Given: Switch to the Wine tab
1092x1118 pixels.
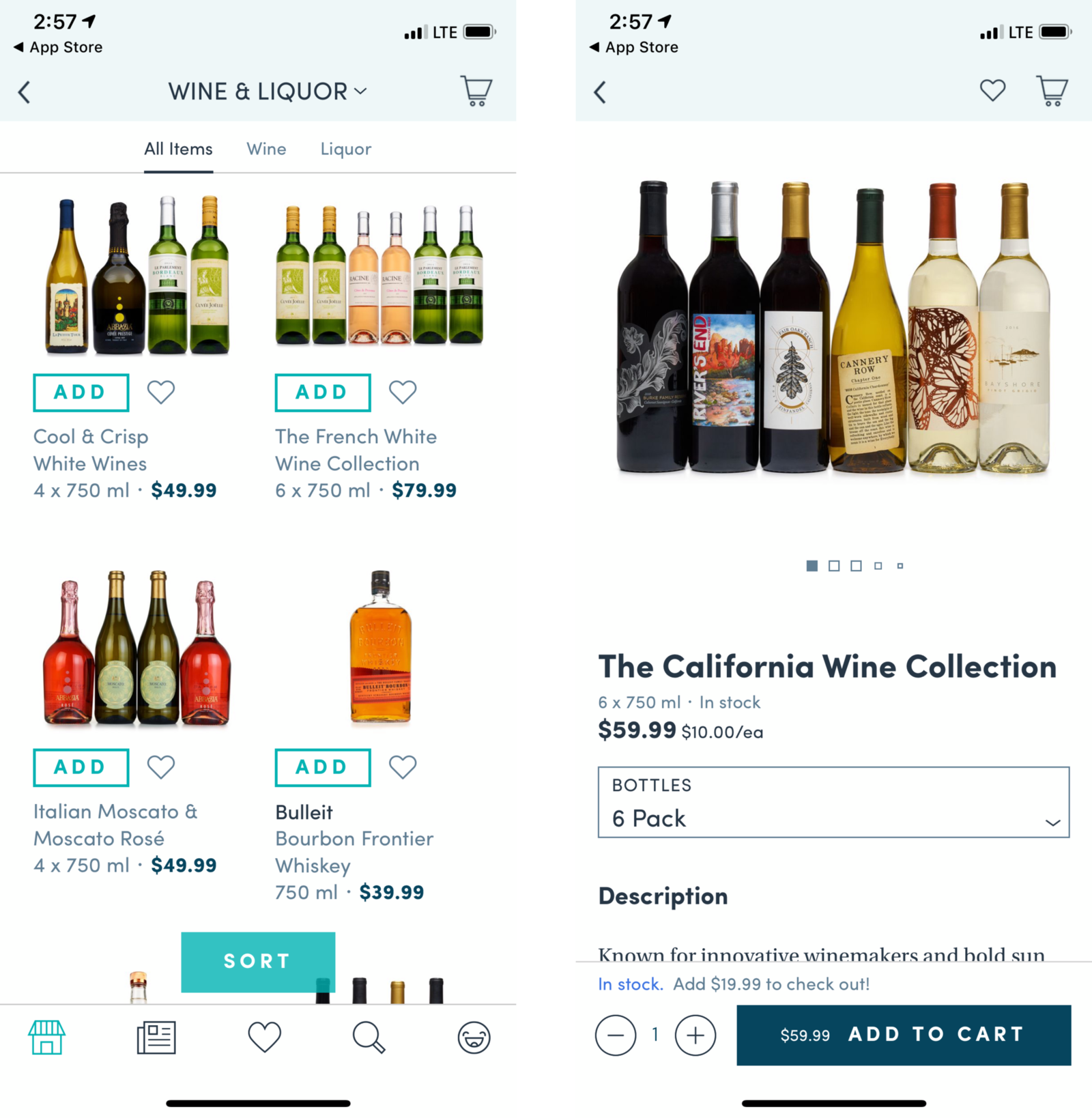Looking at the screenshot, I should point(266,149).
